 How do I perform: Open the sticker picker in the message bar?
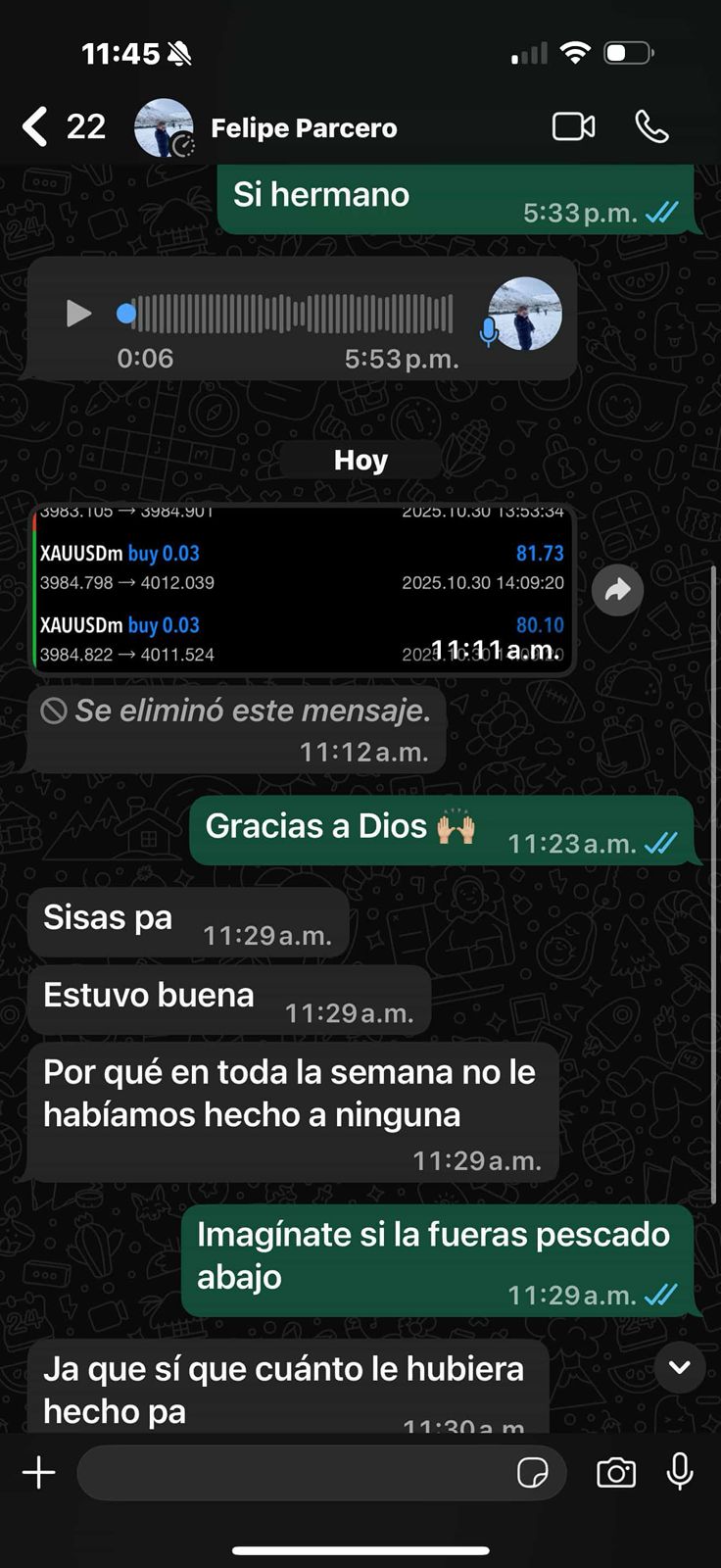(534, 1472)
